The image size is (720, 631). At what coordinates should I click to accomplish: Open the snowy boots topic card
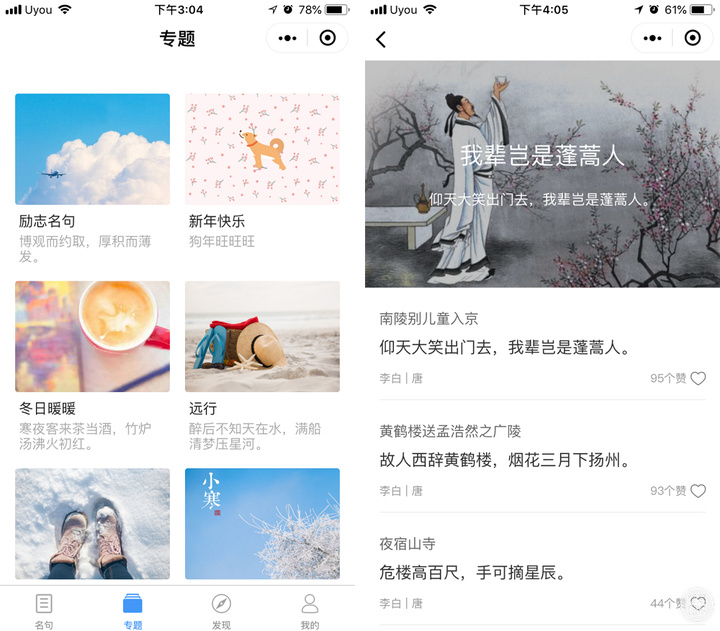pyautogui.click(x=92, y=523)
